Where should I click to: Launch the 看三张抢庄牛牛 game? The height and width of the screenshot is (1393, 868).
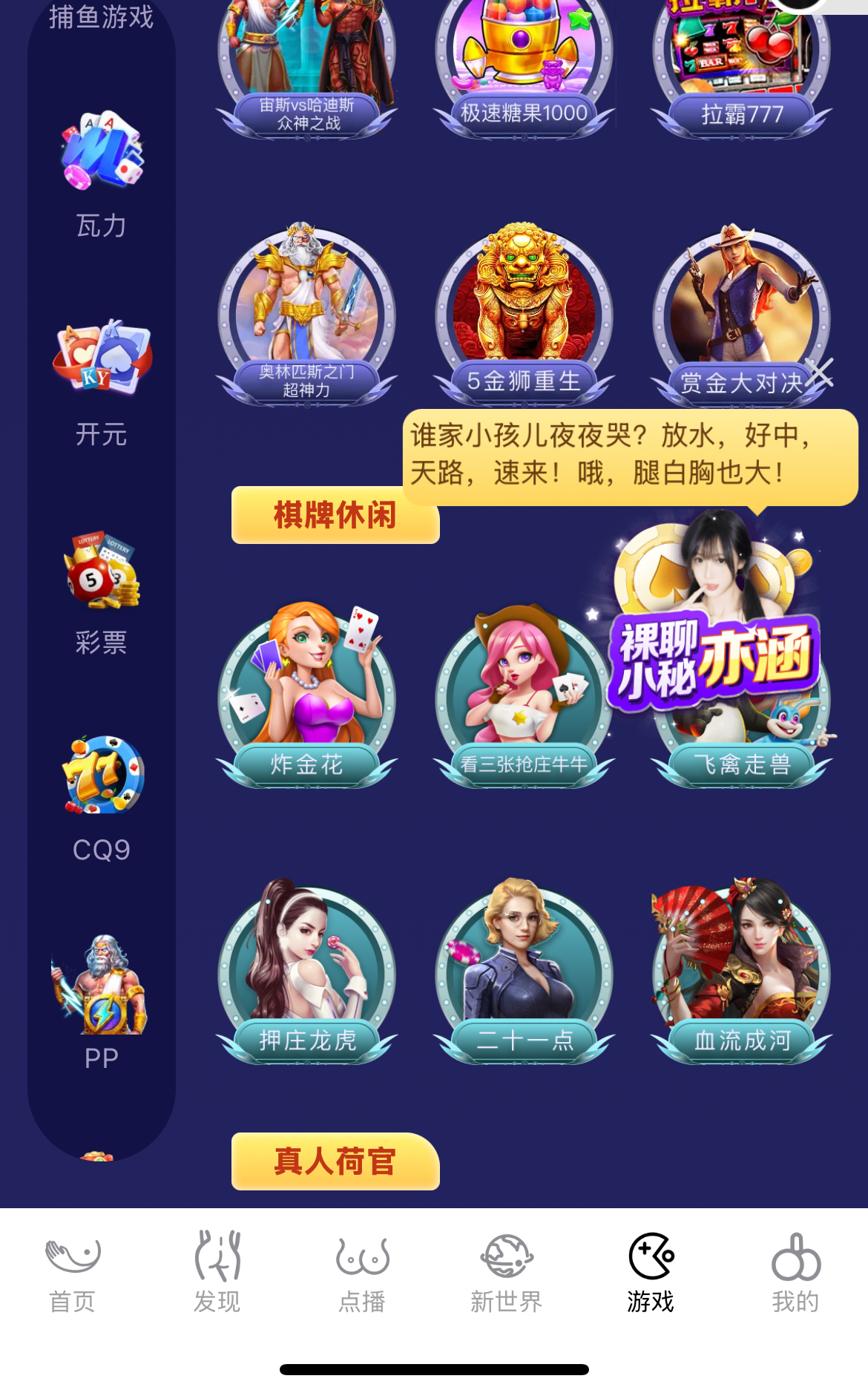(523, 698)
